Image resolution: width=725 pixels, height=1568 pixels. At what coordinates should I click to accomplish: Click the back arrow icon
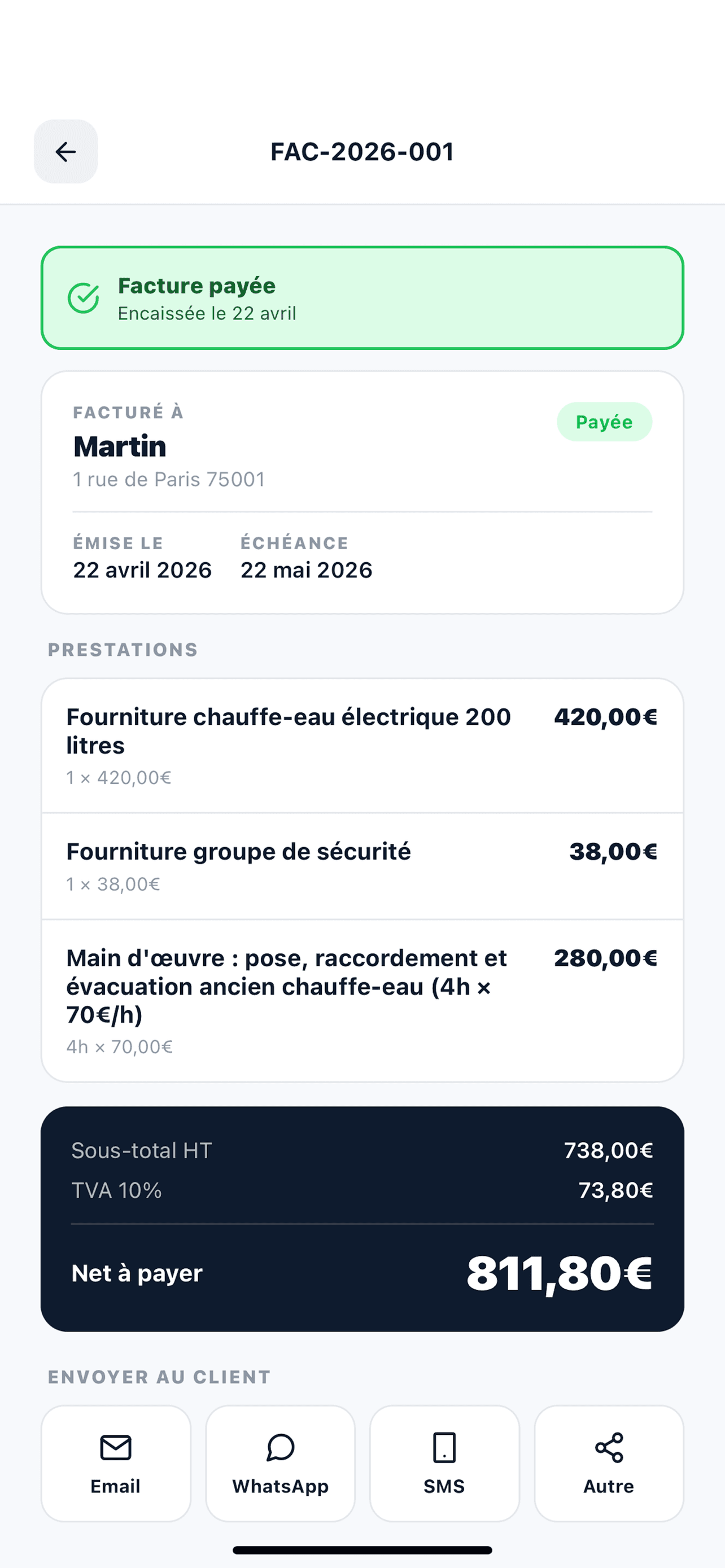pos(65,152)
